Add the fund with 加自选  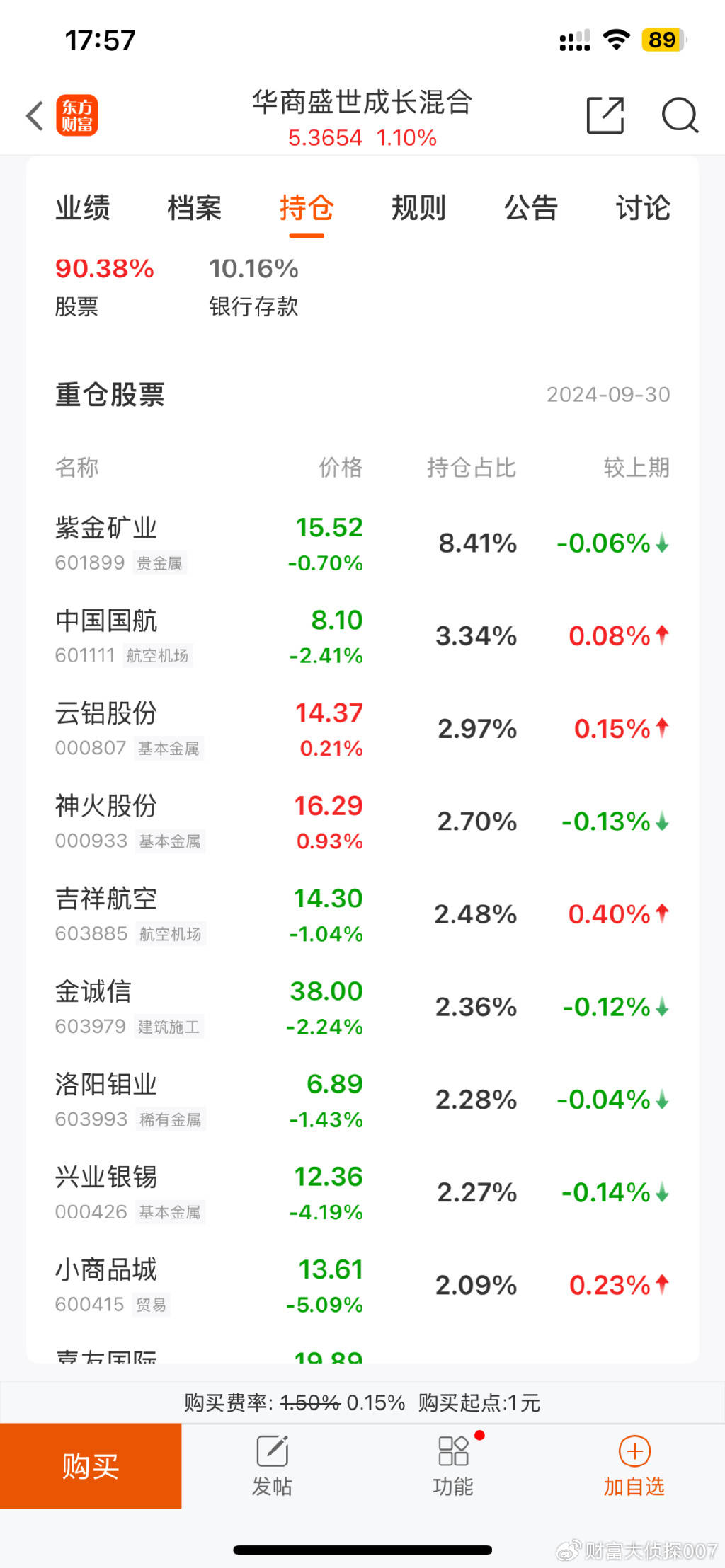point(634,1465)
